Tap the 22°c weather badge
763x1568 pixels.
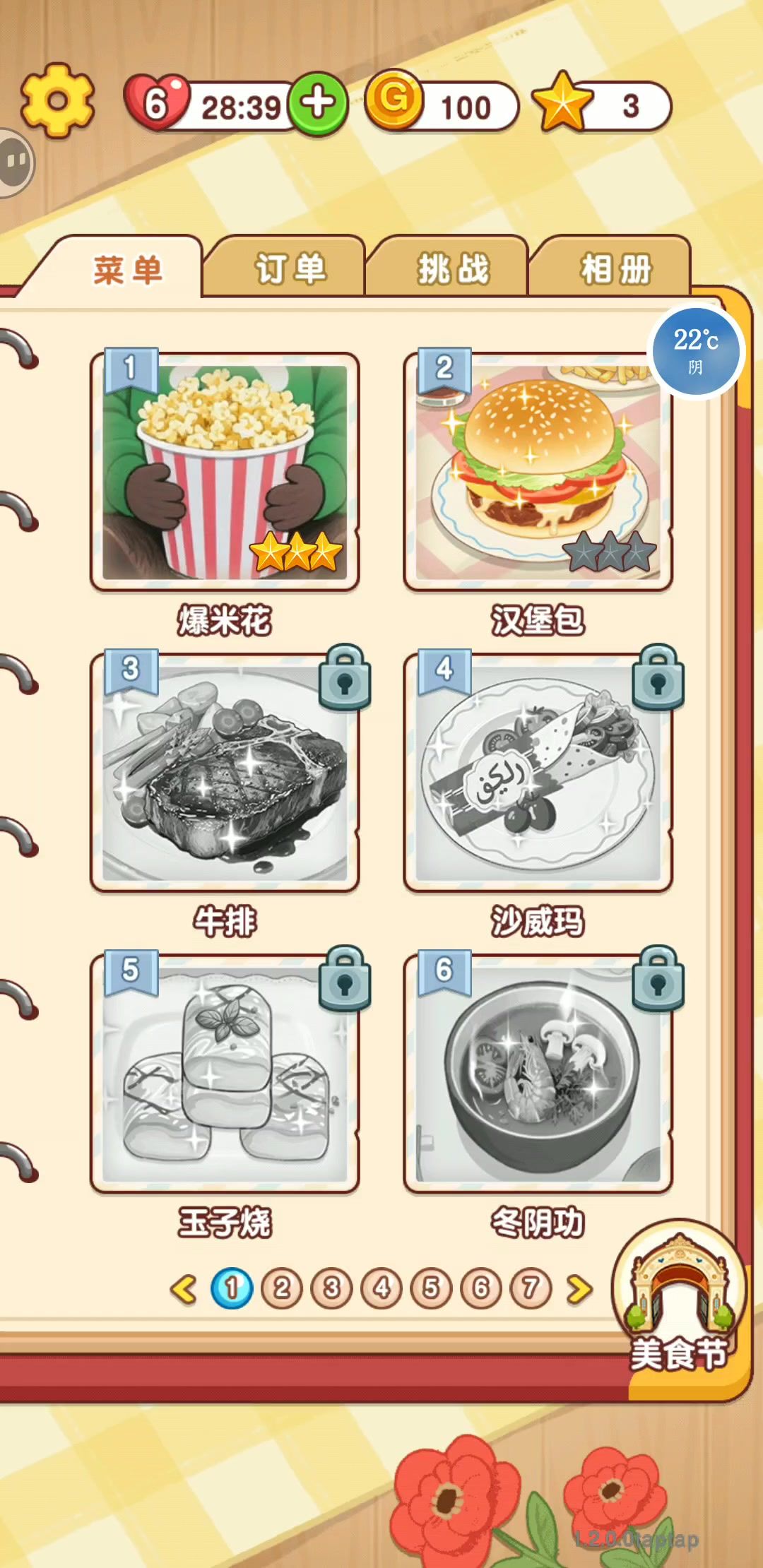pyautogui.click(x=696, y=351)
